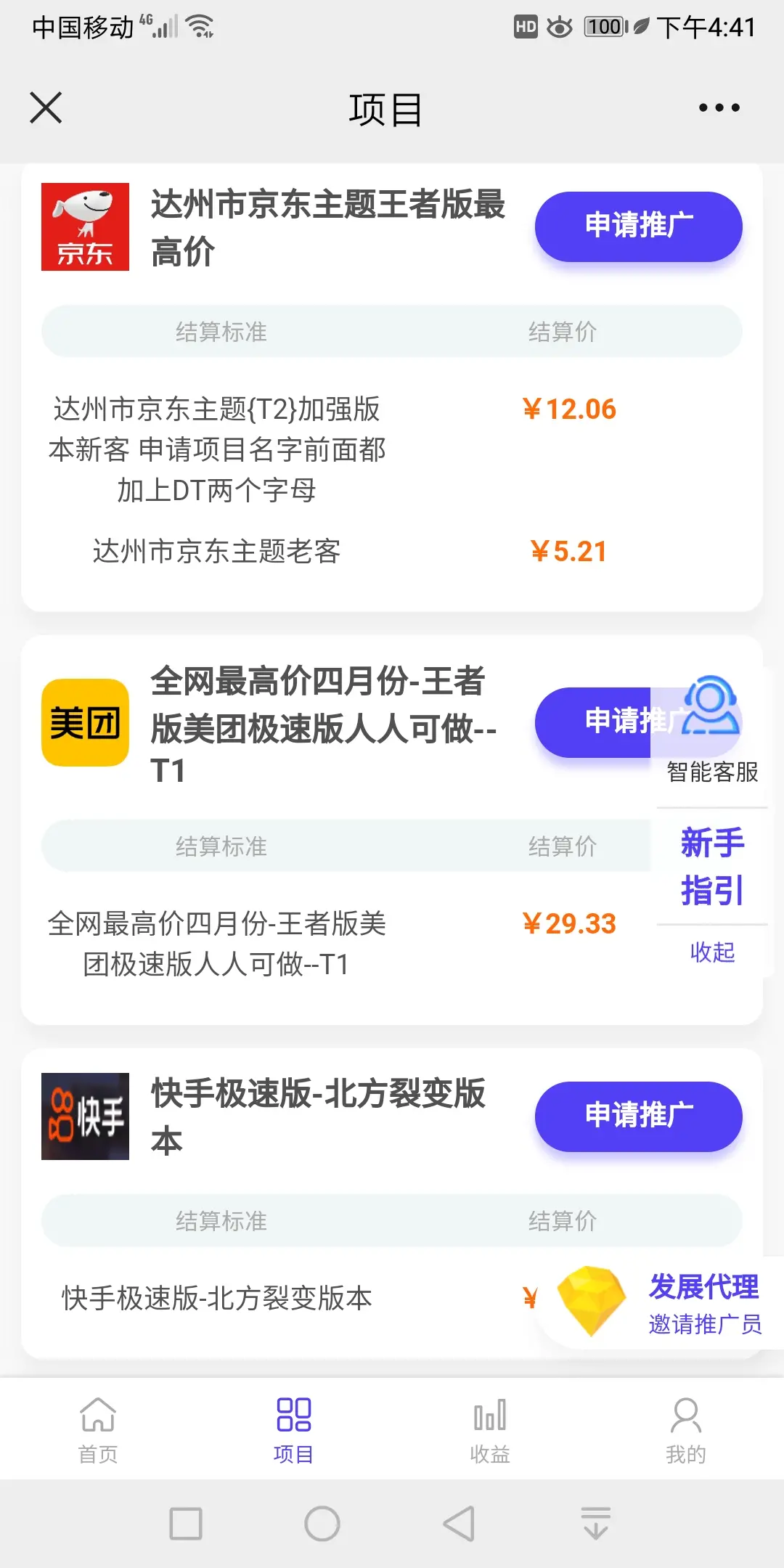Tap the system back triangle
This screenshot has height=1568, width=784.
[x=460, y=1523]
